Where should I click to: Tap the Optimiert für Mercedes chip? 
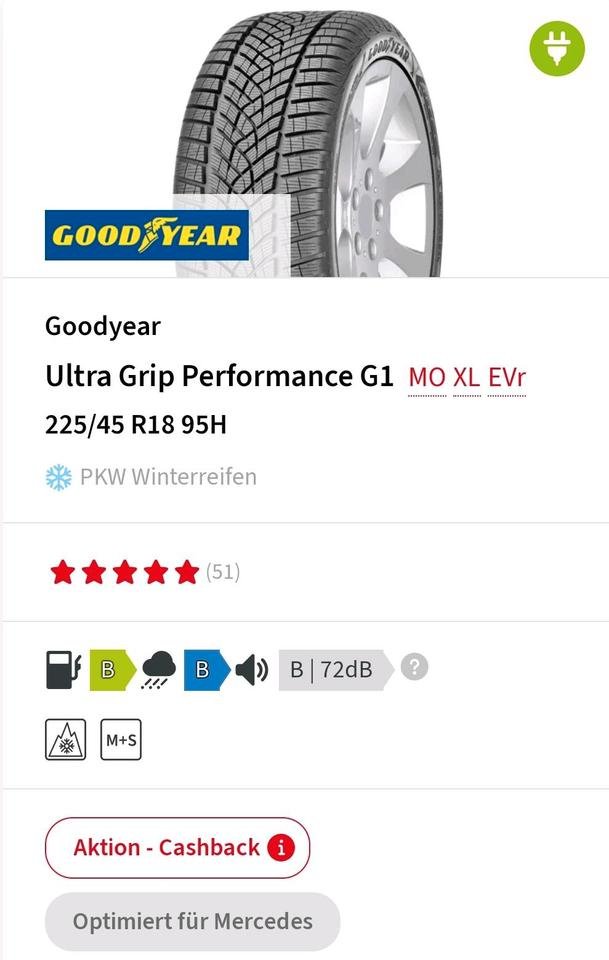pos(192,921)
